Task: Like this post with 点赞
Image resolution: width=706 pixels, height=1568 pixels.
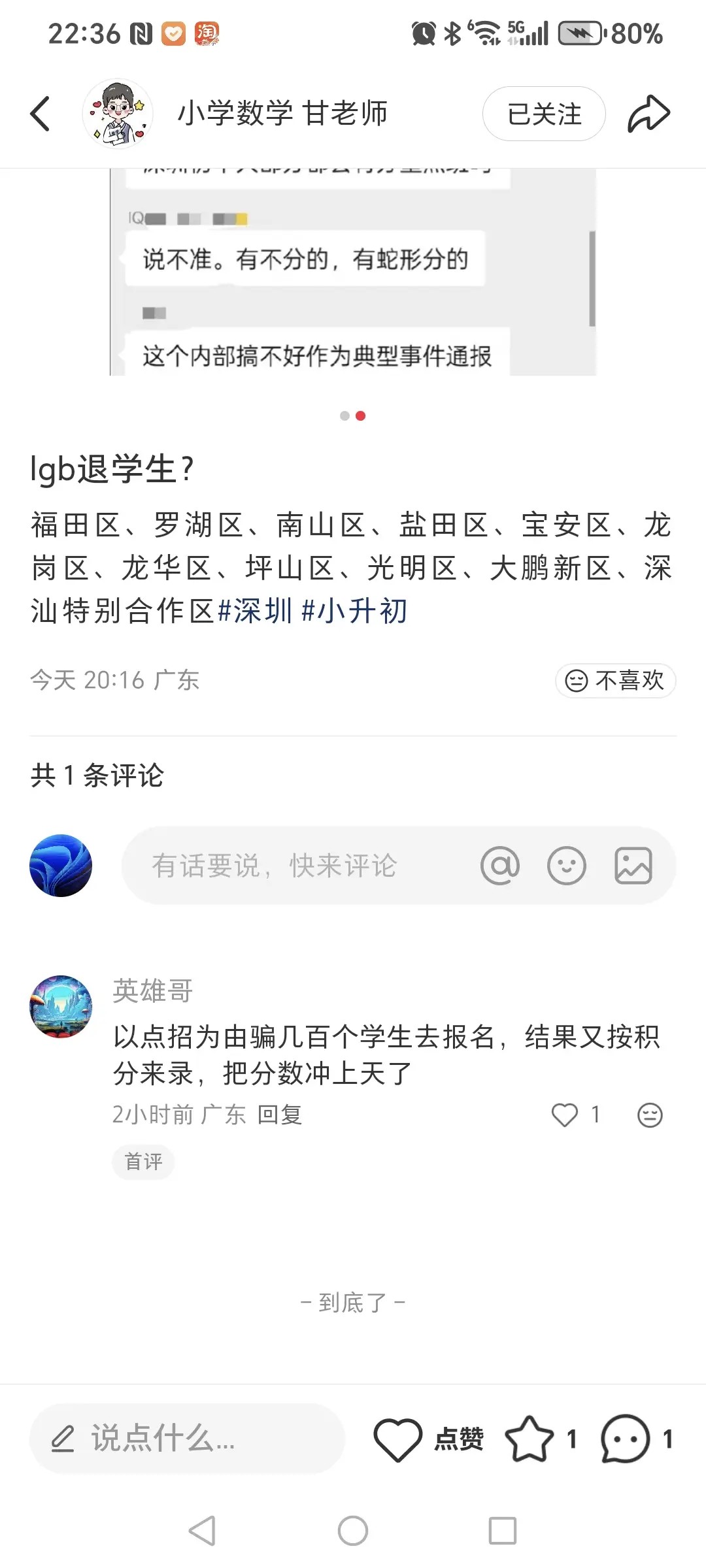Action: pos(398,1439)
